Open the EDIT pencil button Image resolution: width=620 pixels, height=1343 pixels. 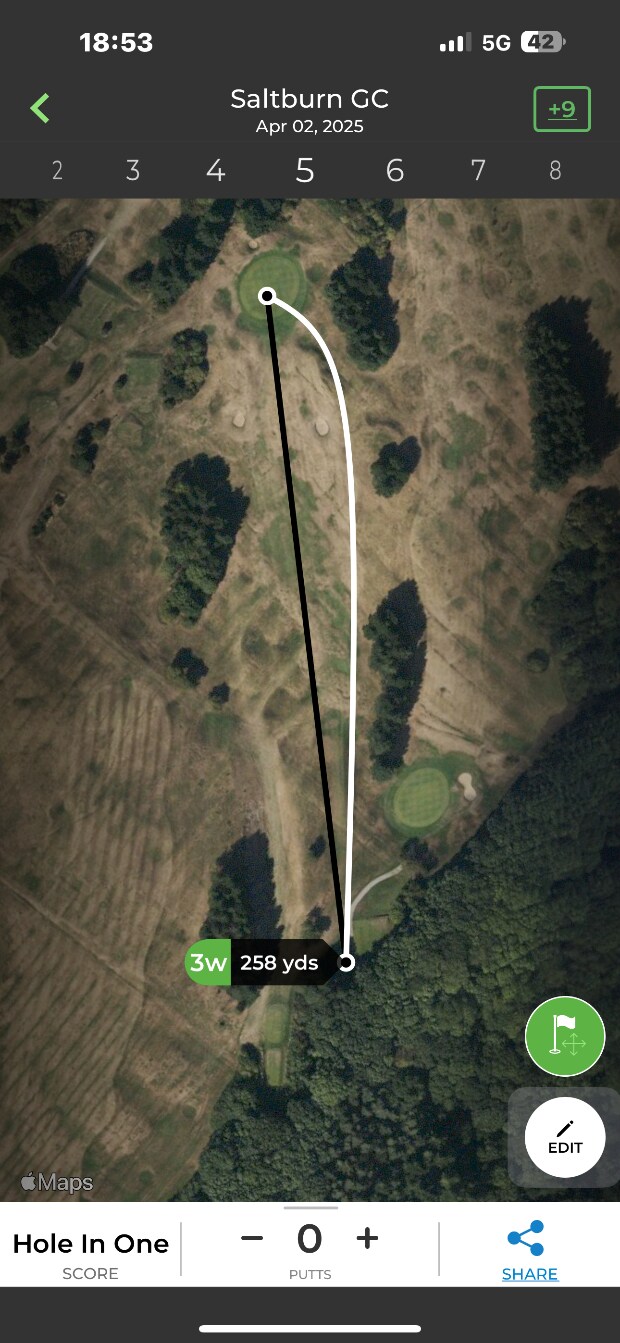coord(565,1137)
